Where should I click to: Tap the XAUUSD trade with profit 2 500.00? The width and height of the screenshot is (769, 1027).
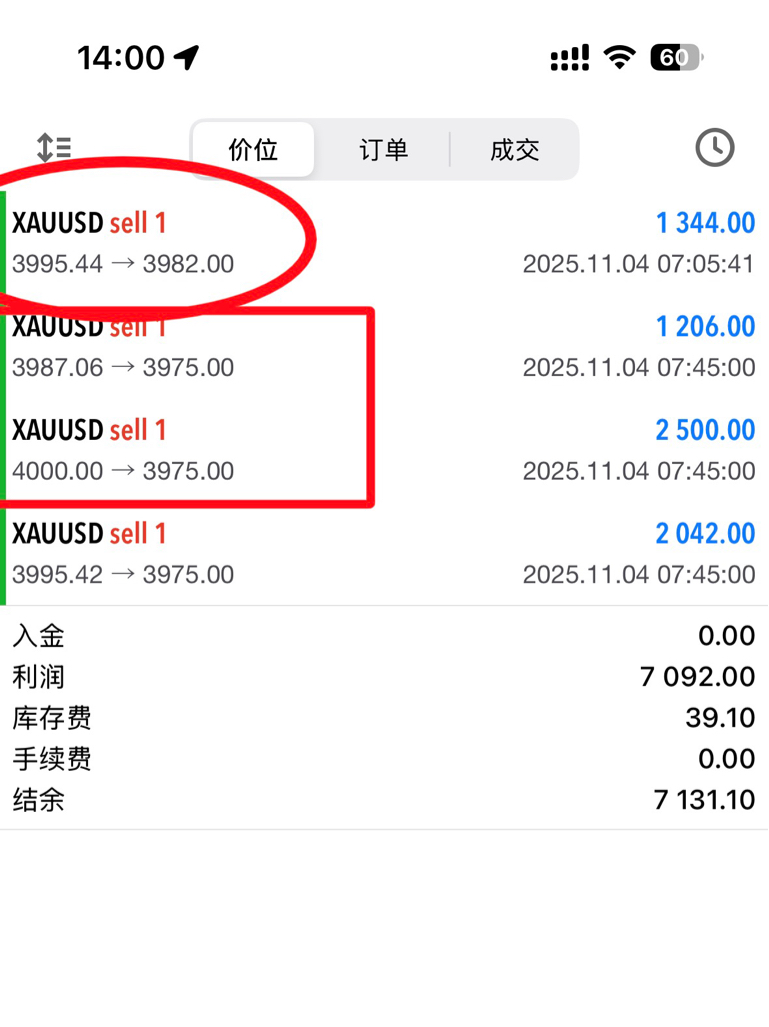384,450
